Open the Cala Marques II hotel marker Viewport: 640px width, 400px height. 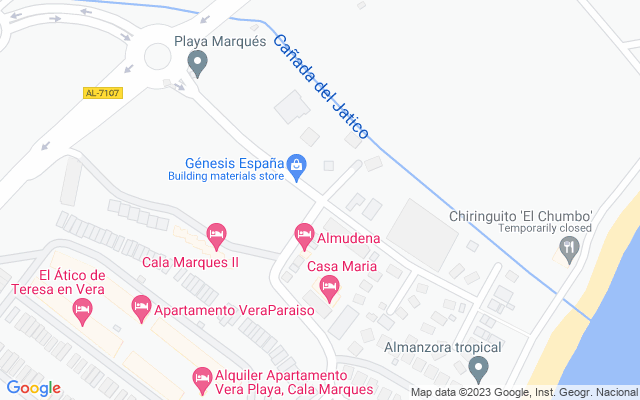pos(215,237)
